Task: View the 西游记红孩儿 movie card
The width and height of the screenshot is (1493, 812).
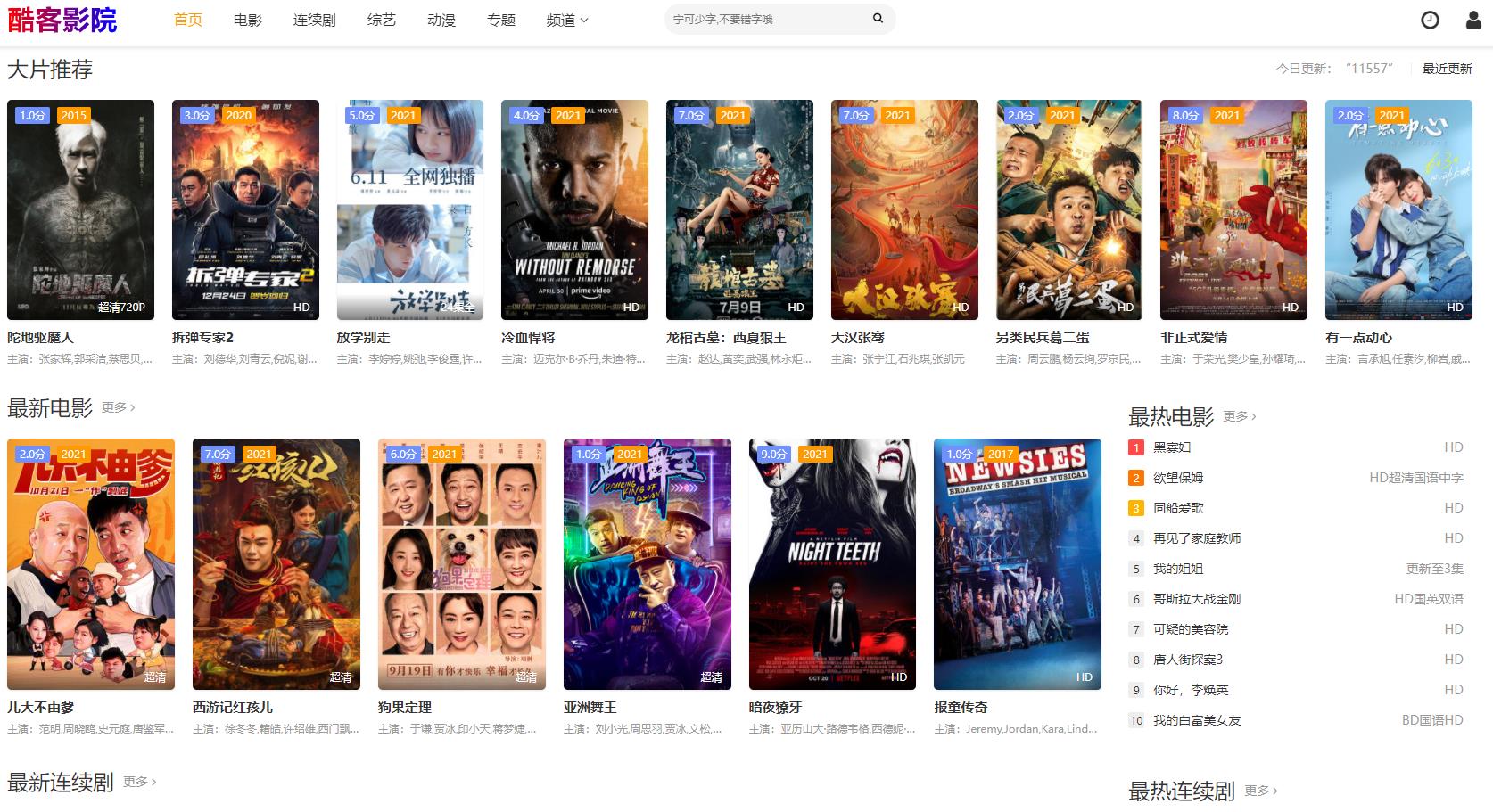Action: click(276, 563)
